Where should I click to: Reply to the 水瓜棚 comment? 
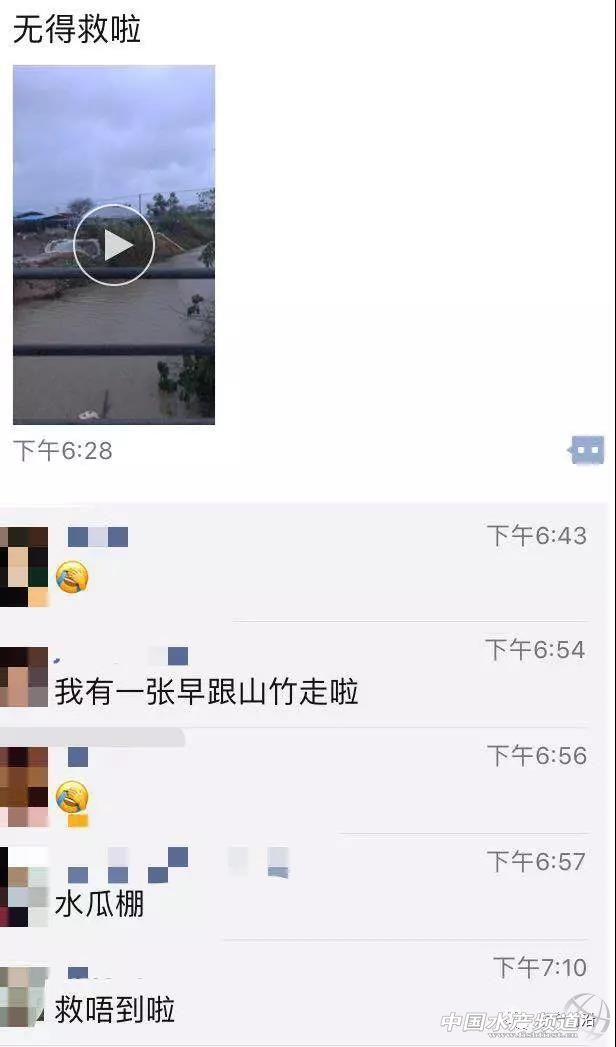pos(99,905)
